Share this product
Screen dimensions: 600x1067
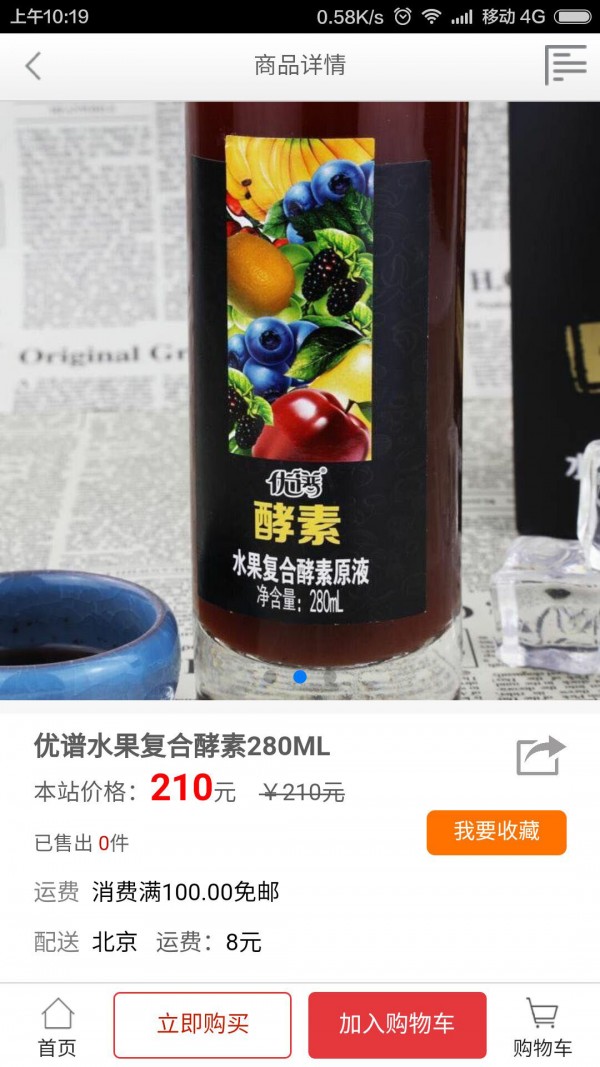541,756
